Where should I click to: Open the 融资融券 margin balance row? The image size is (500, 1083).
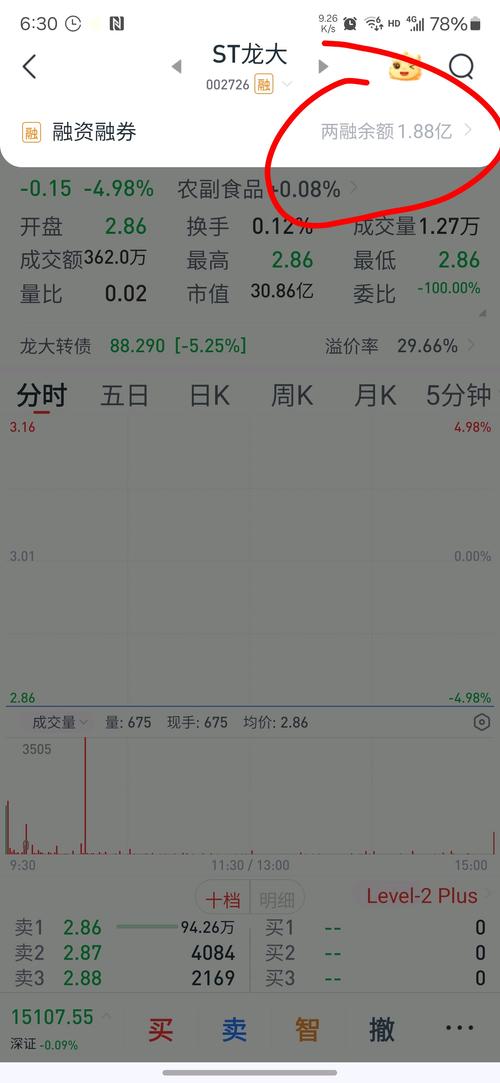point(250,131)
